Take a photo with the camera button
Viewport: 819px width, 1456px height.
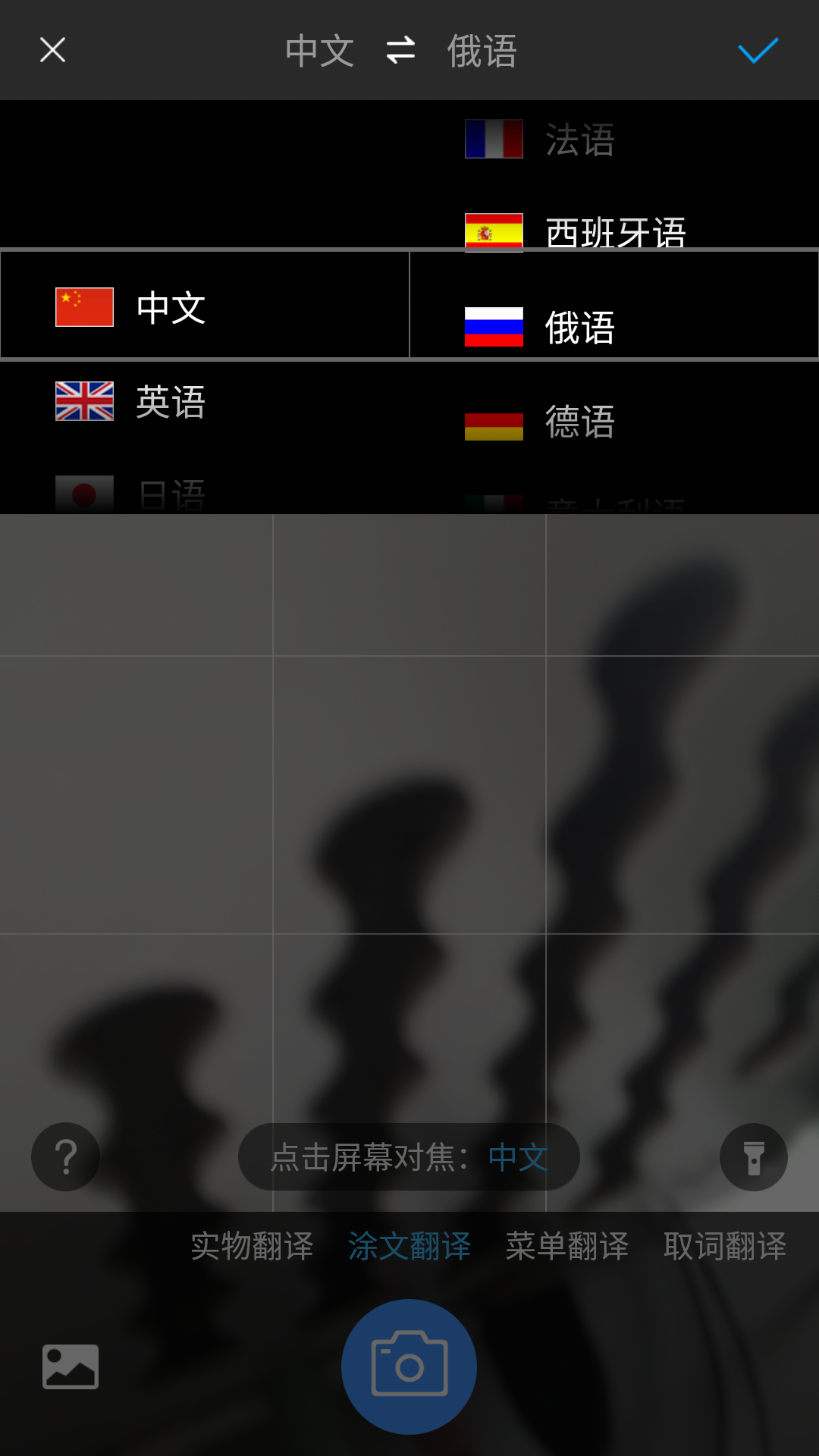click(409, 1367)
